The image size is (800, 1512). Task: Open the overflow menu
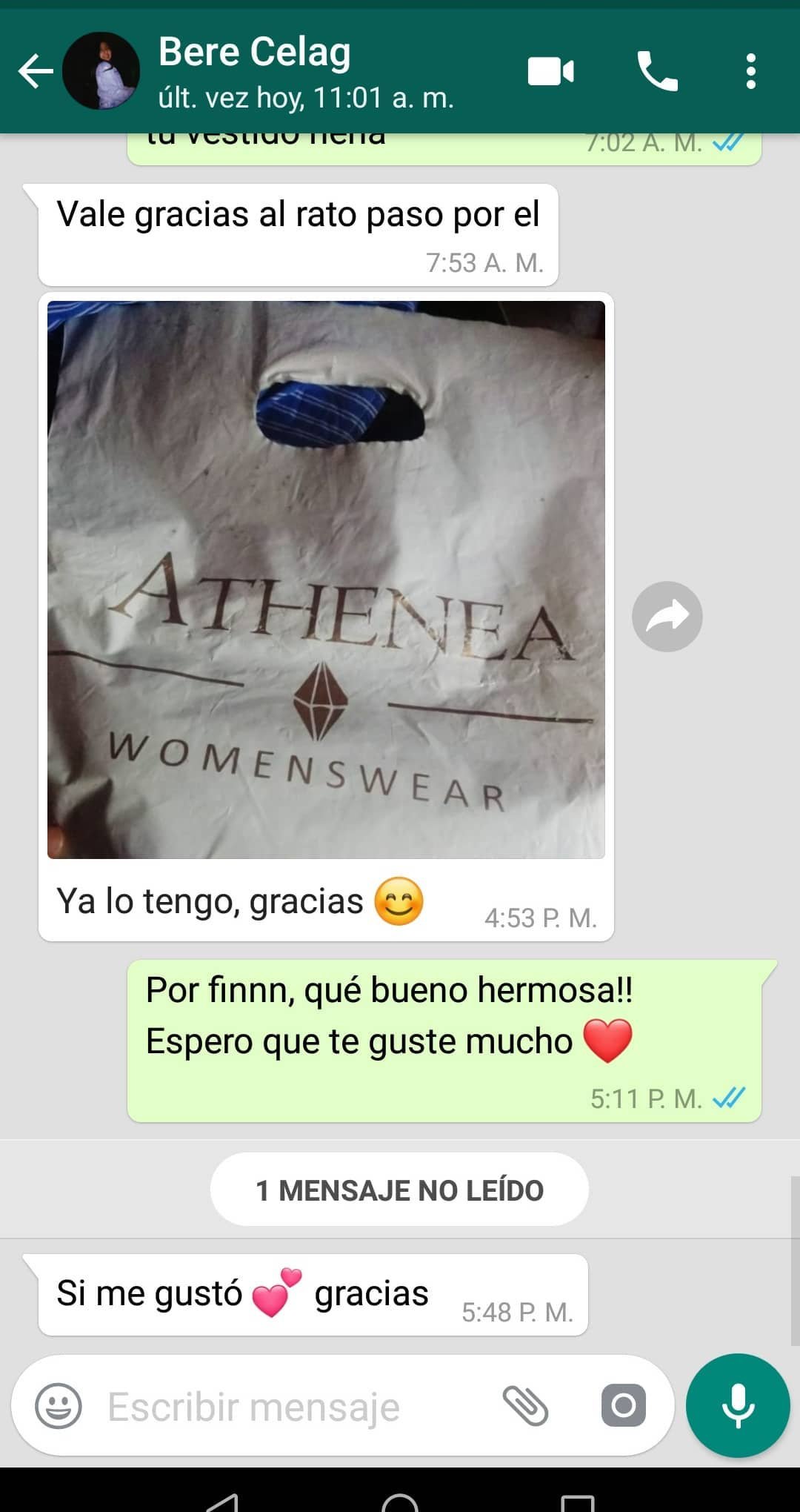click(750, 72)
